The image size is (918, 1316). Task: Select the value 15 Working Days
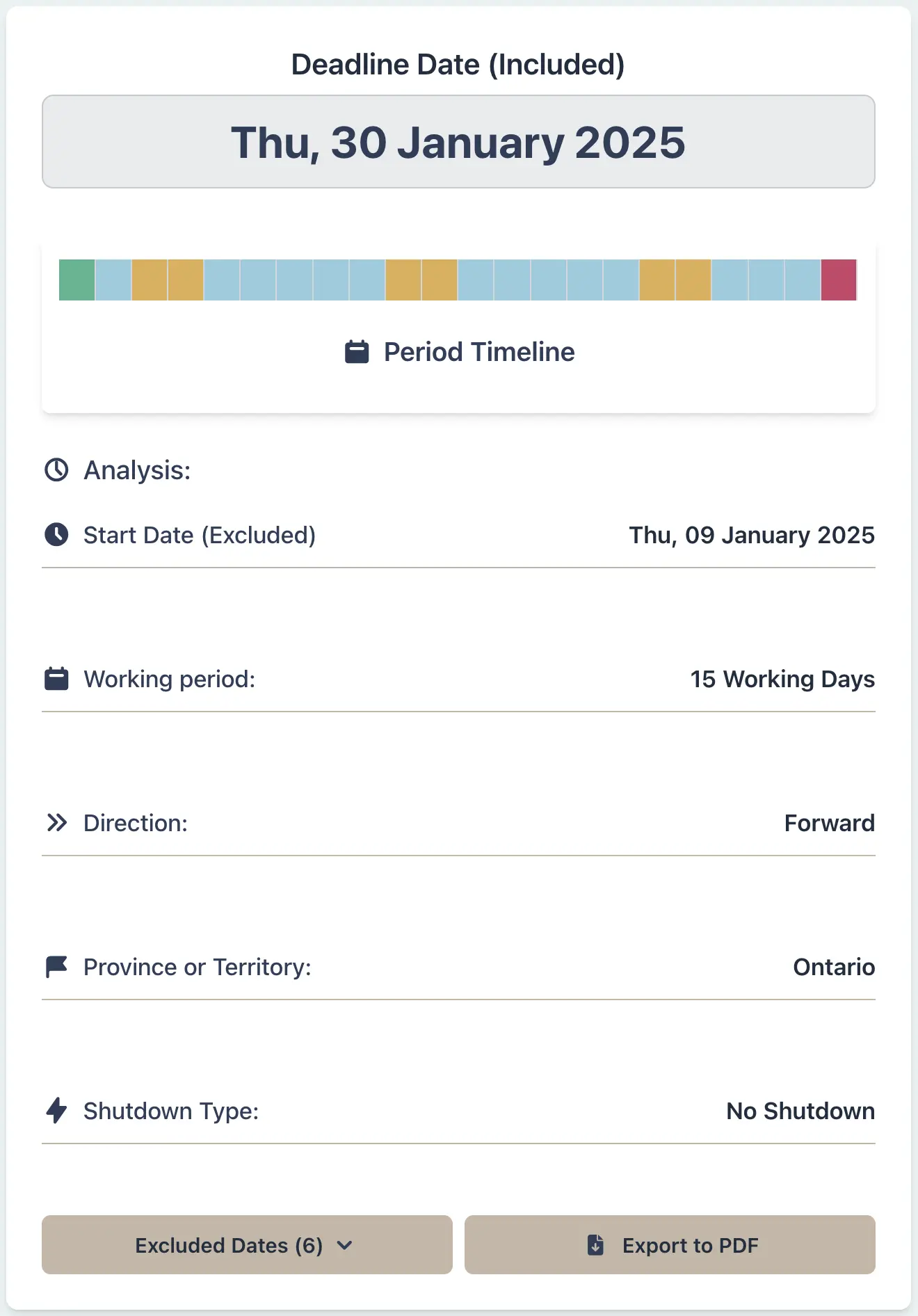click(x=782, y=678)
